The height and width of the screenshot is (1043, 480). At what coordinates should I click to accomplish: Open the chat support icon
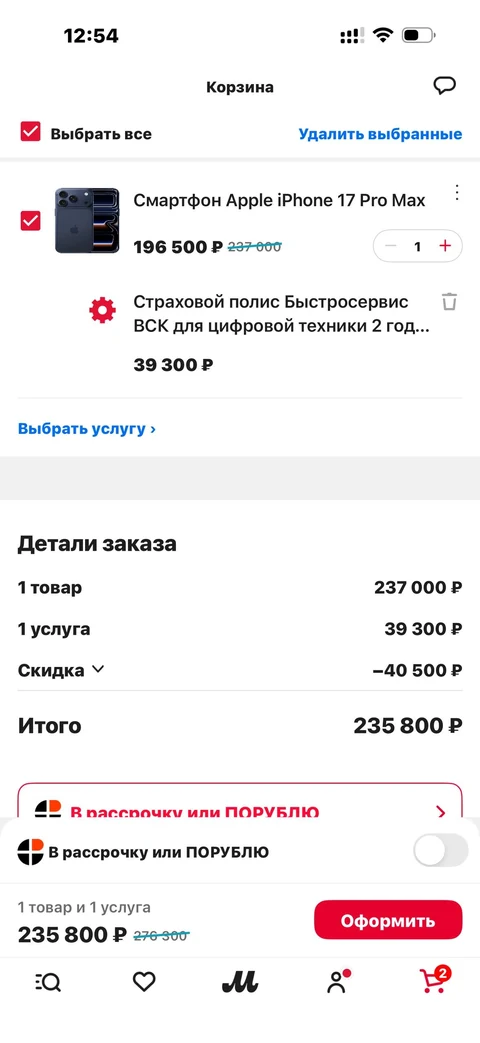pyautogui.click(x=444, y=86)
